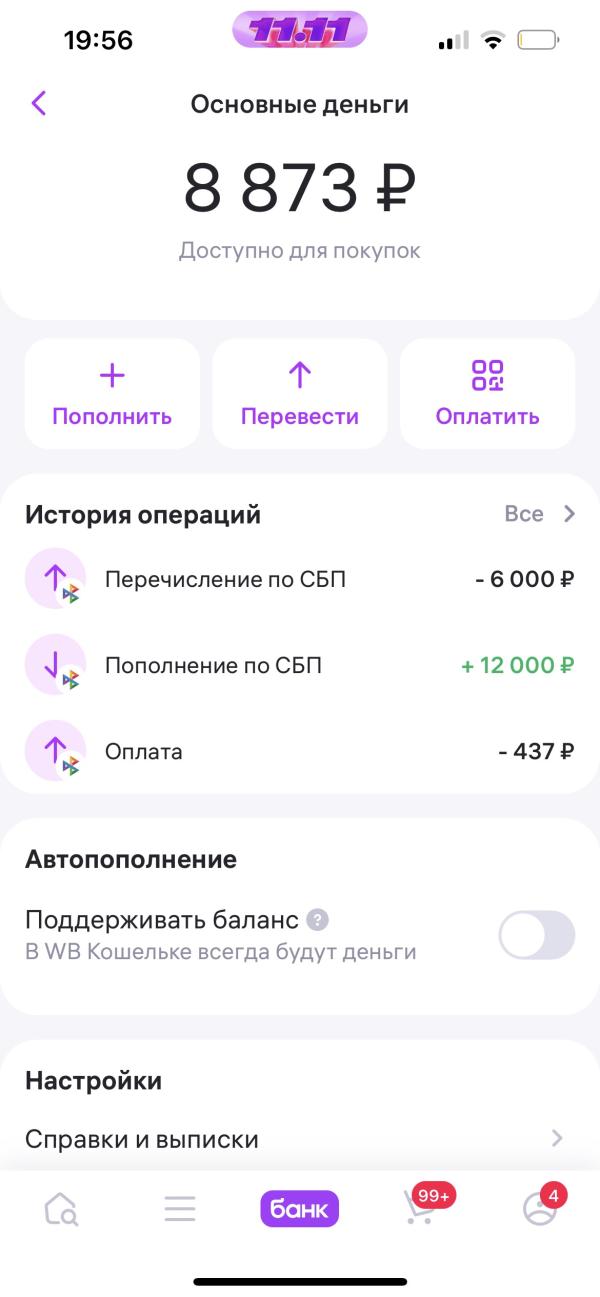
Task: View the Пополнение по СБП transaction
Action: [300, 665]
